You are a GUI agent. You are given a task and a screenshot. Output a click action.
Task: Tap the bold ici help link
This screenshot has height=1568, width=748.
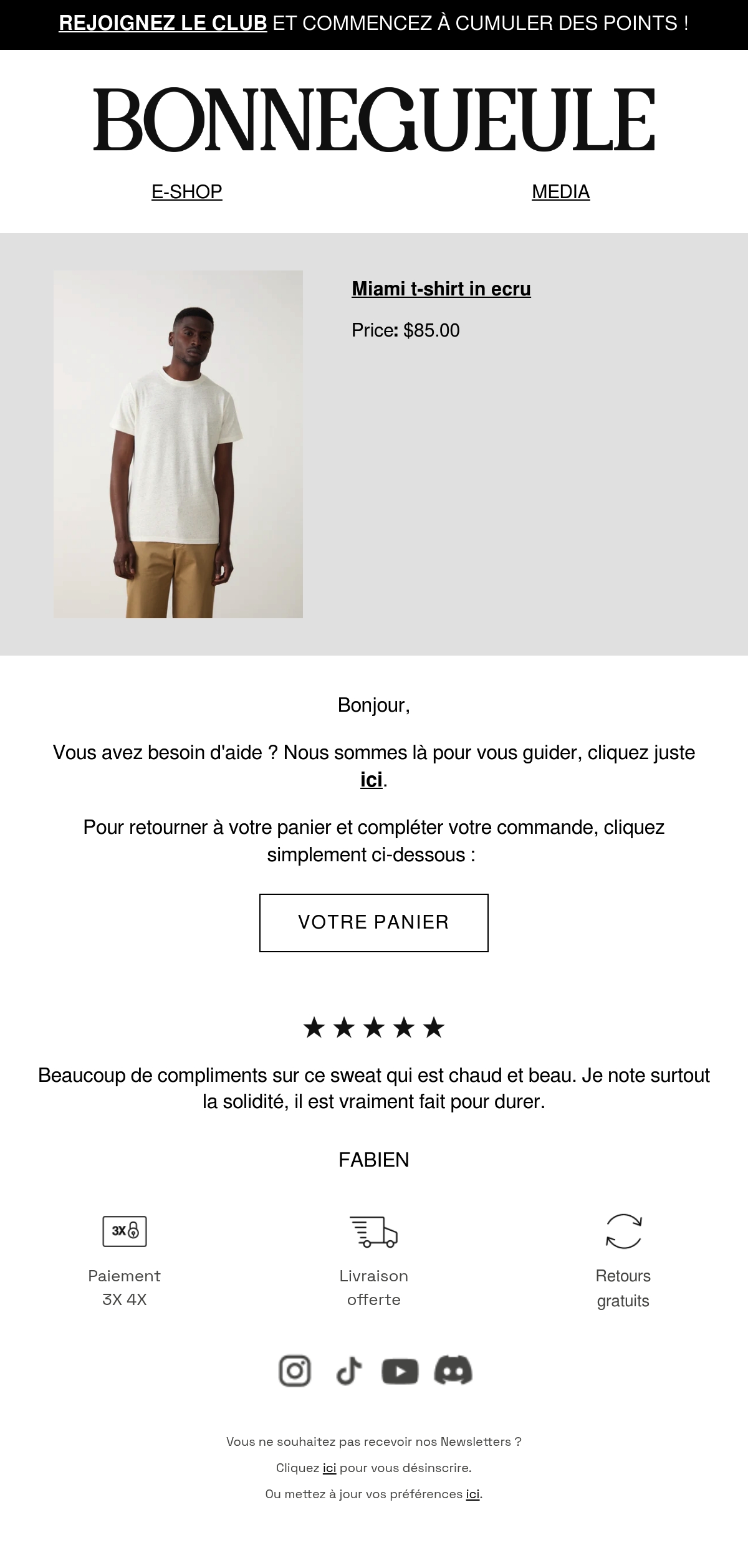pyautogui.click(x=372, y=780)
